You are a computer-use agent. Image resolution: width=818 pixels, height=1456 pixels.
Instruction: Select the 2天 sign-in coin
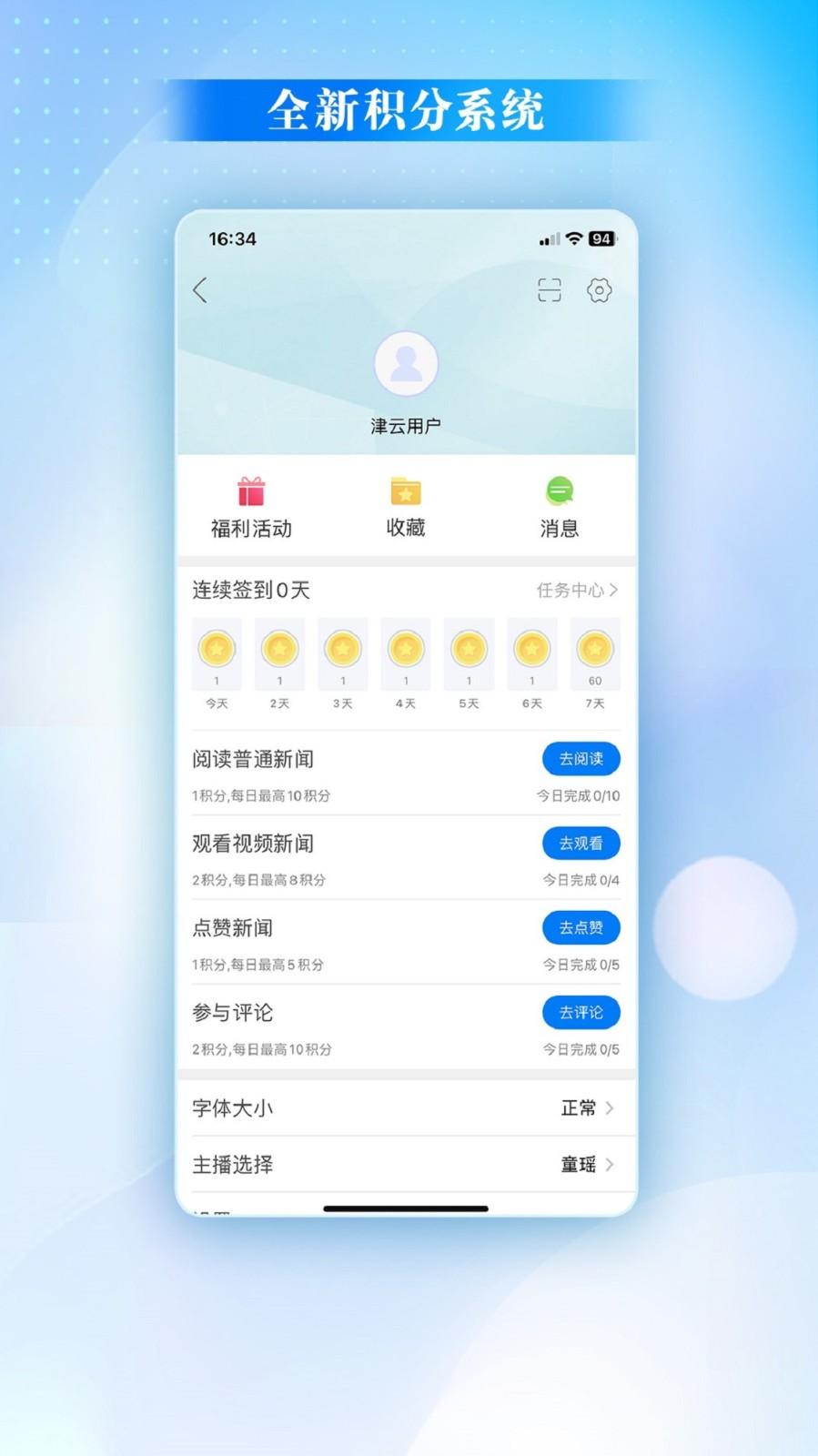279,651
